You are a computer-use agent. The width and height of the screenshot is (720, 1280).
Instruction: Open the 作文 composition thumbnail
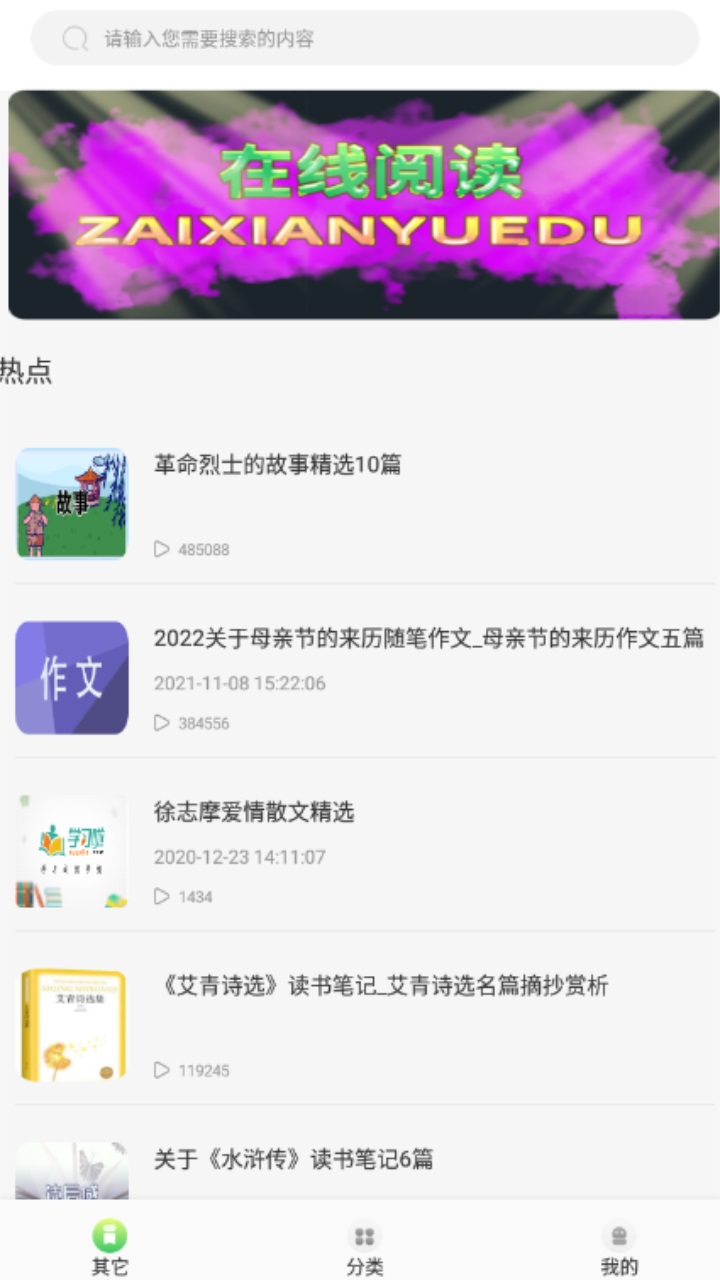[71, 677]
